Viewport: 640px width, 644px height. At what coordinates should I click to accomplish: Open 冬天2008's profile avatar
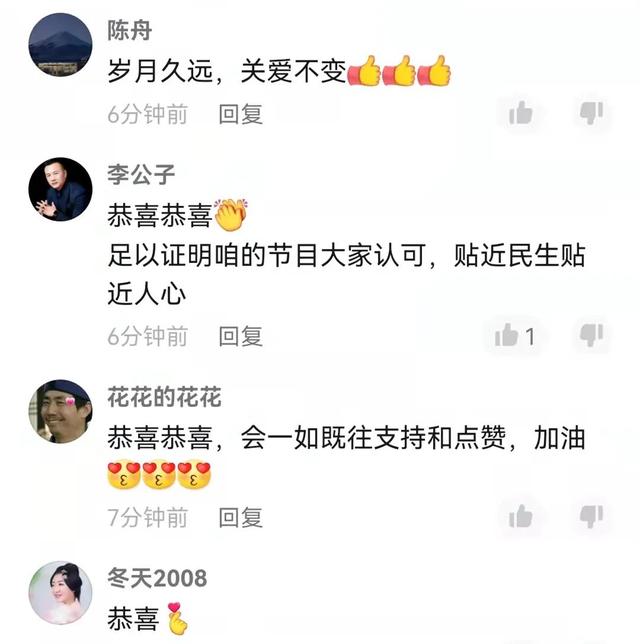click(60, 592)
